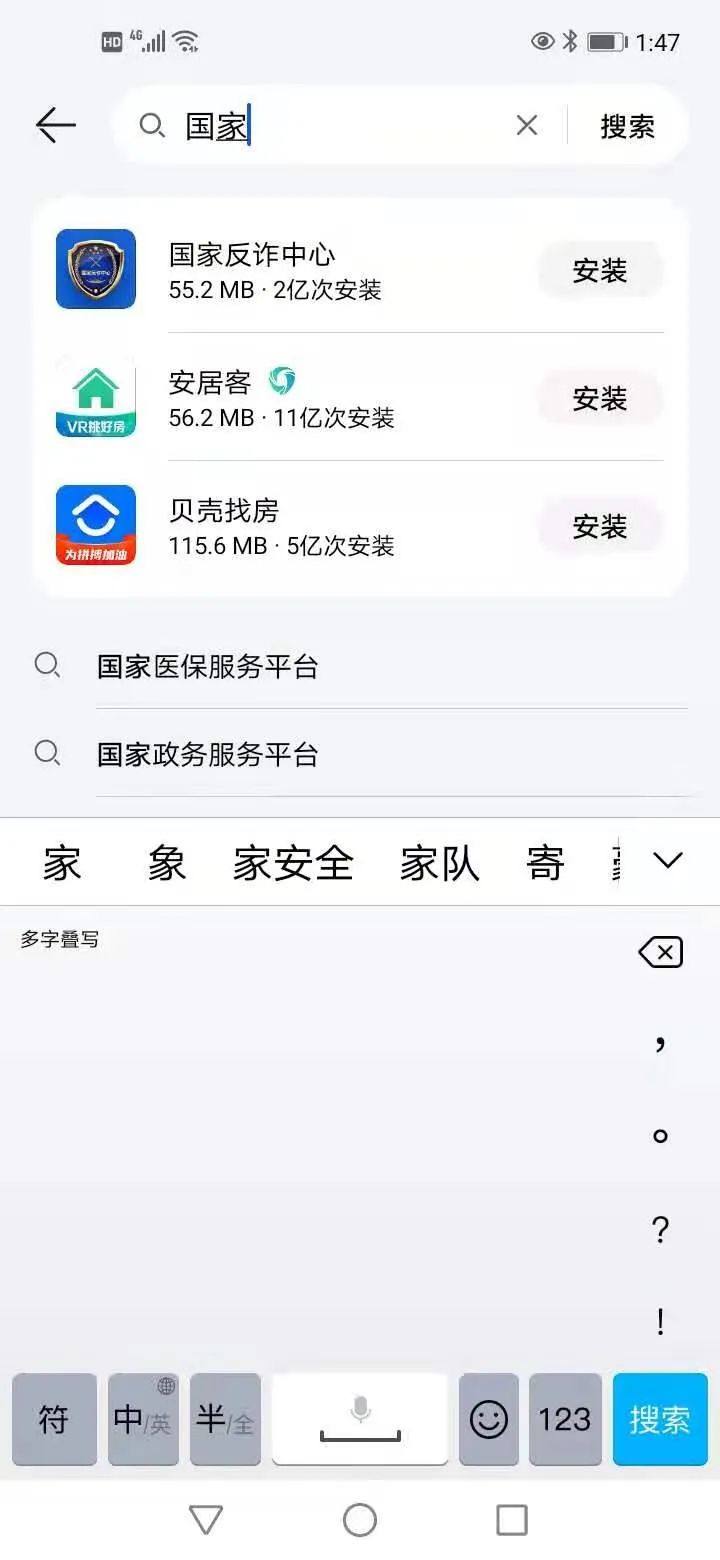Viewport: 720px width, 1560px height.
Task: Choose keyboard candidate 家安全
Action: coord(294,863)
